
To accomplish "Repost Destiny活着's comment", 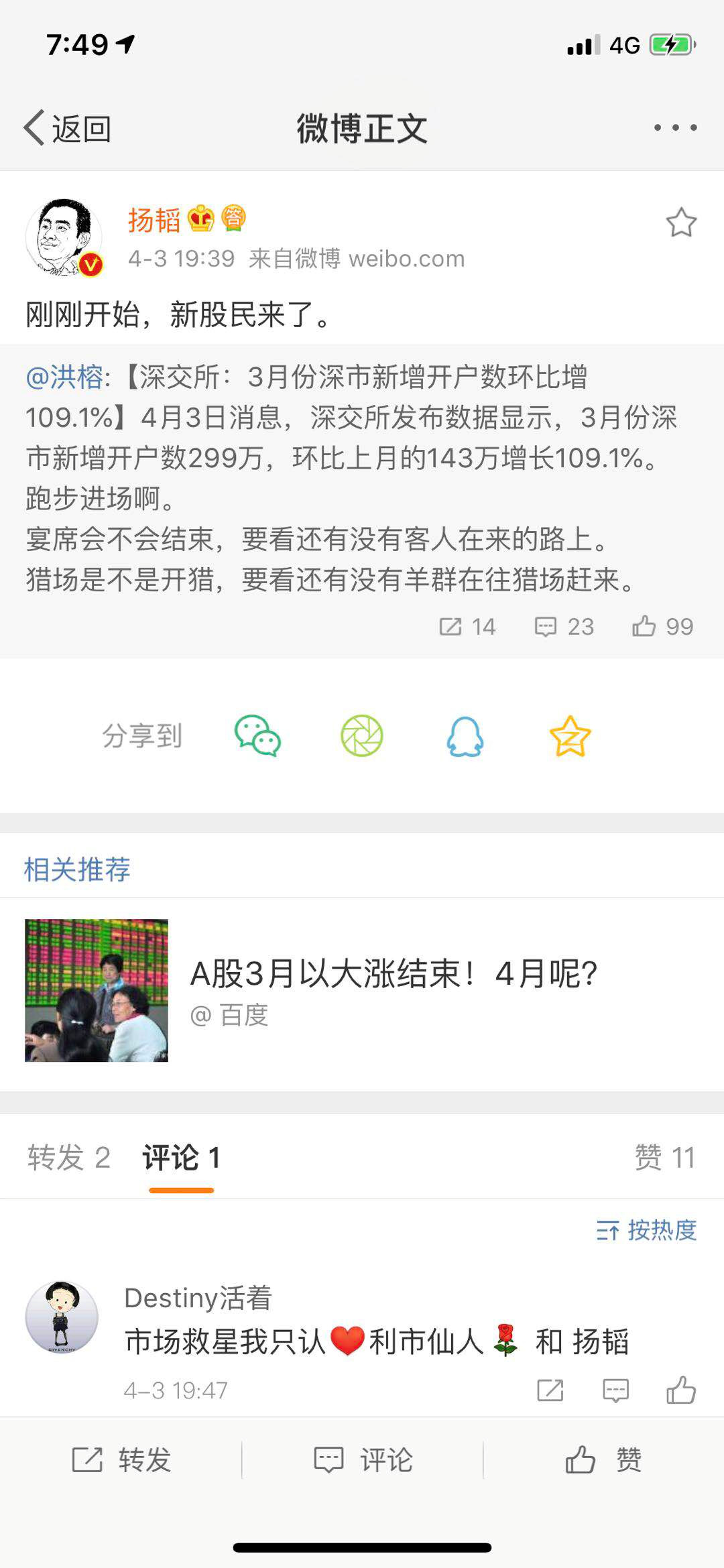I will point(550,1390).
